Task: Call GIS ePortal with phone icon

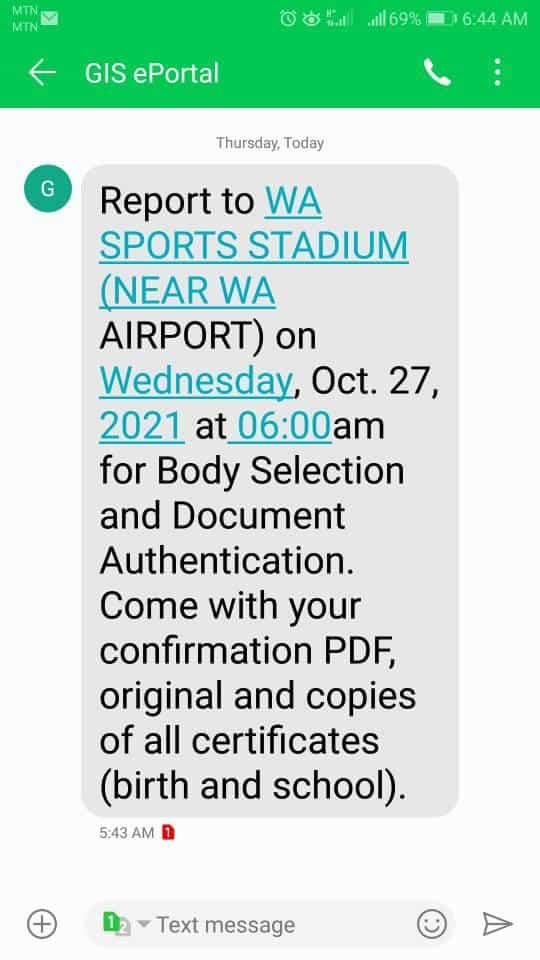Action: point(437,73)
